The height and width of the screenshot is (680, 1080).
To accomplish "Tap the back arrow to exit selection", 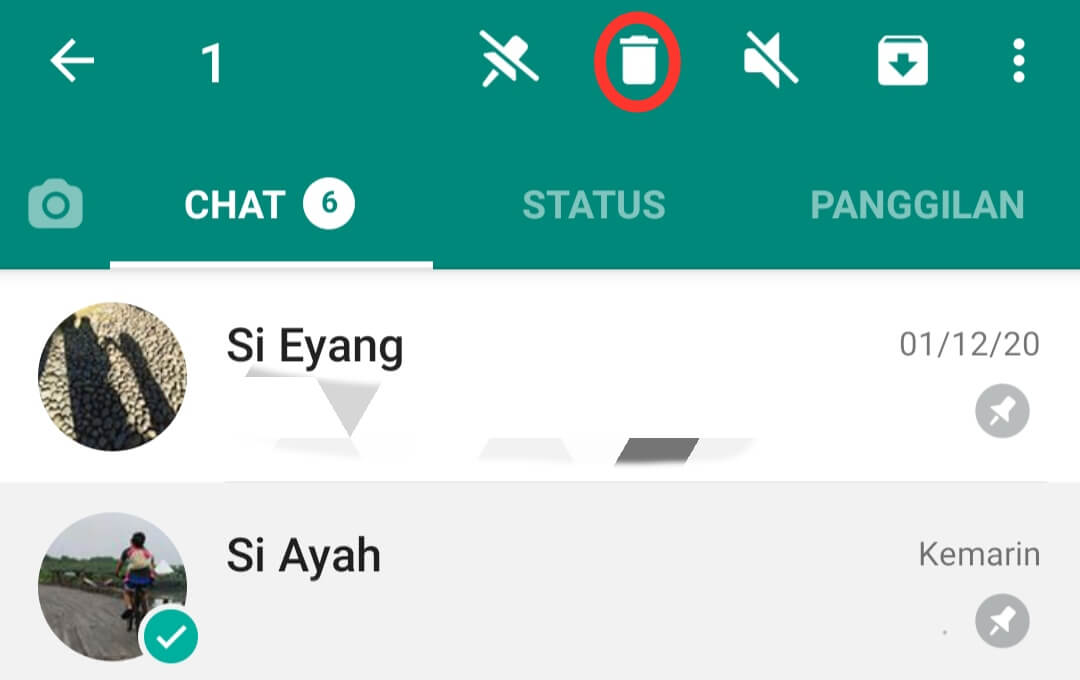I will [72, 61].
